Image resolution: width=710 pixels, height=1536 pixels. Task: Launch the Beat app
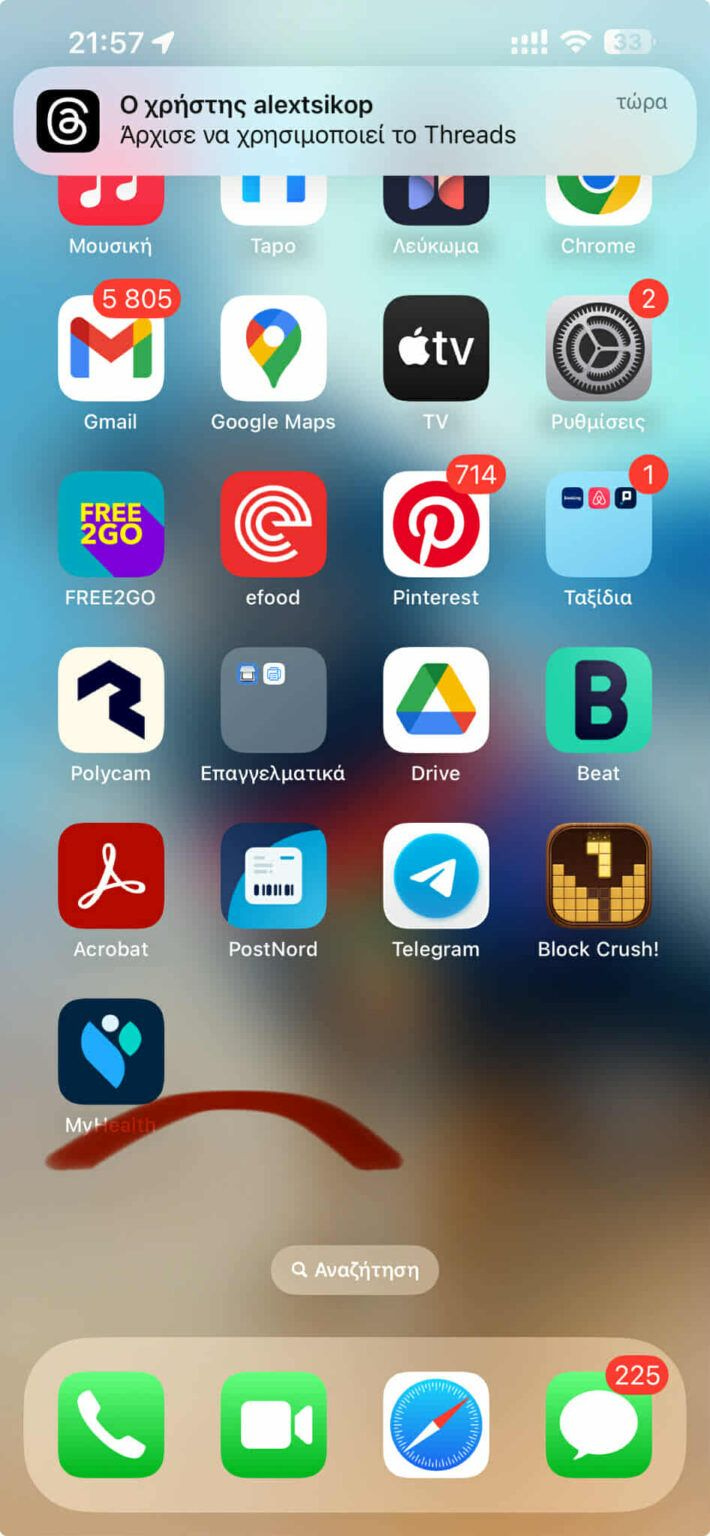coord(598,700)
